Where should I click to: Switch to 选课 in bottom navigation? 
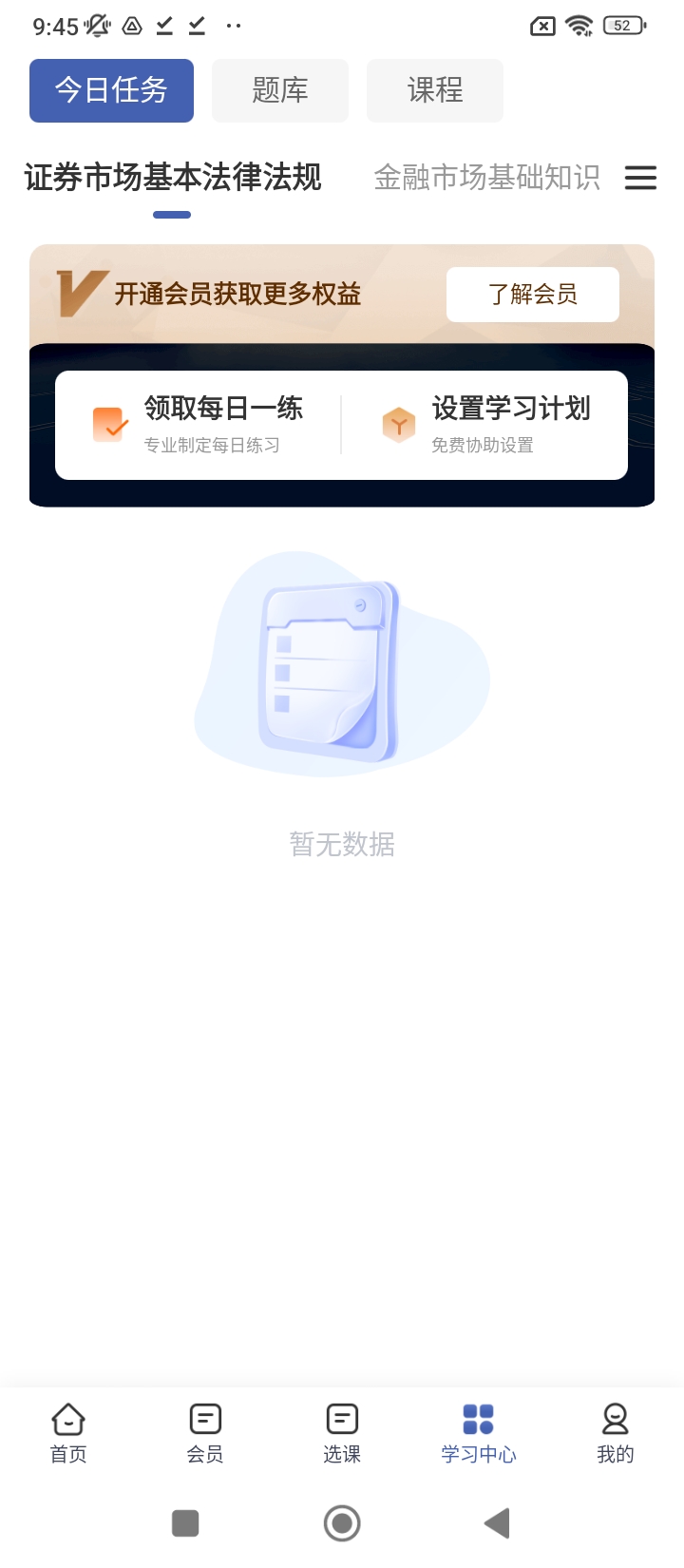pyautogui.click(x=342, y=1433)
